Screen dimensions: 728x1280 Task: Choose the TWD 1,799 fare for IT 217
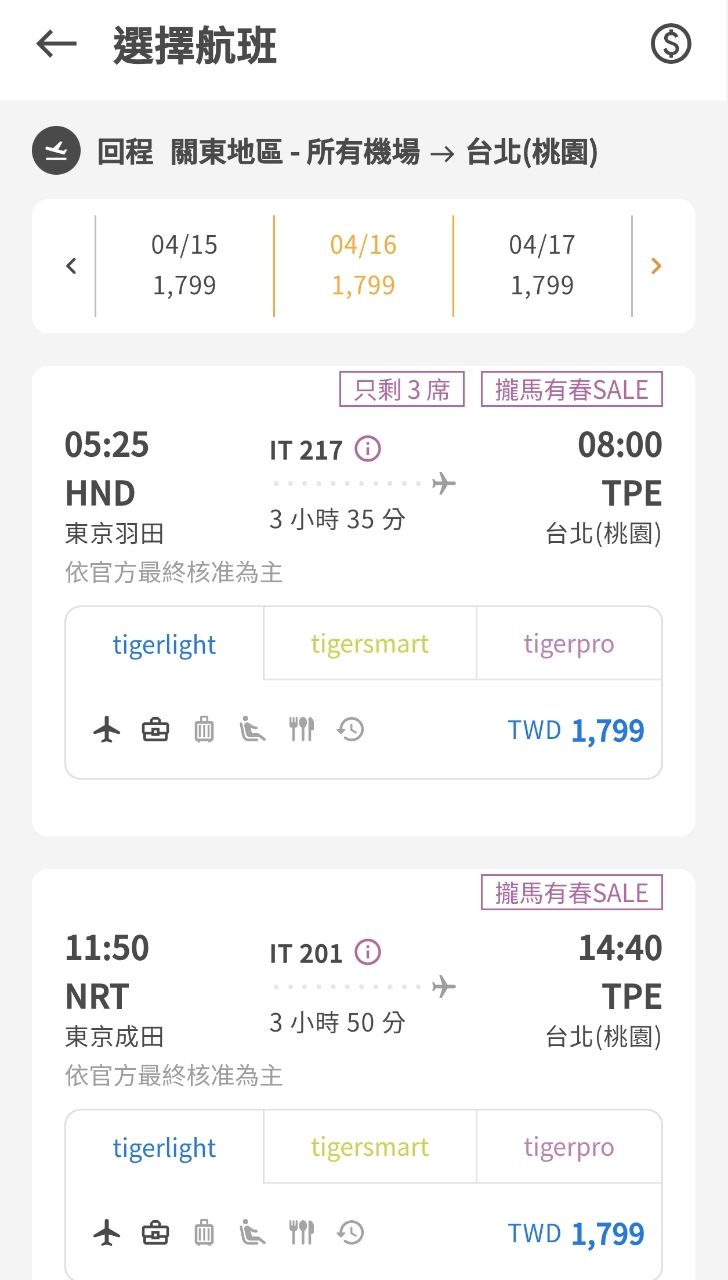coord(576,731)
